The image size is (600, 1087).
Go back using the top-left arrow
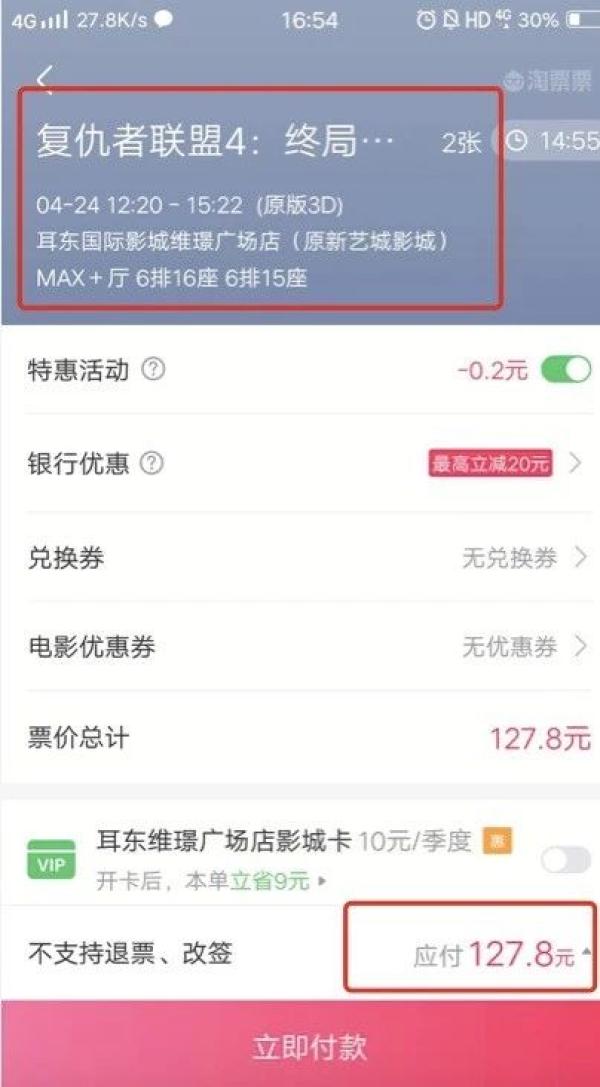45,79
